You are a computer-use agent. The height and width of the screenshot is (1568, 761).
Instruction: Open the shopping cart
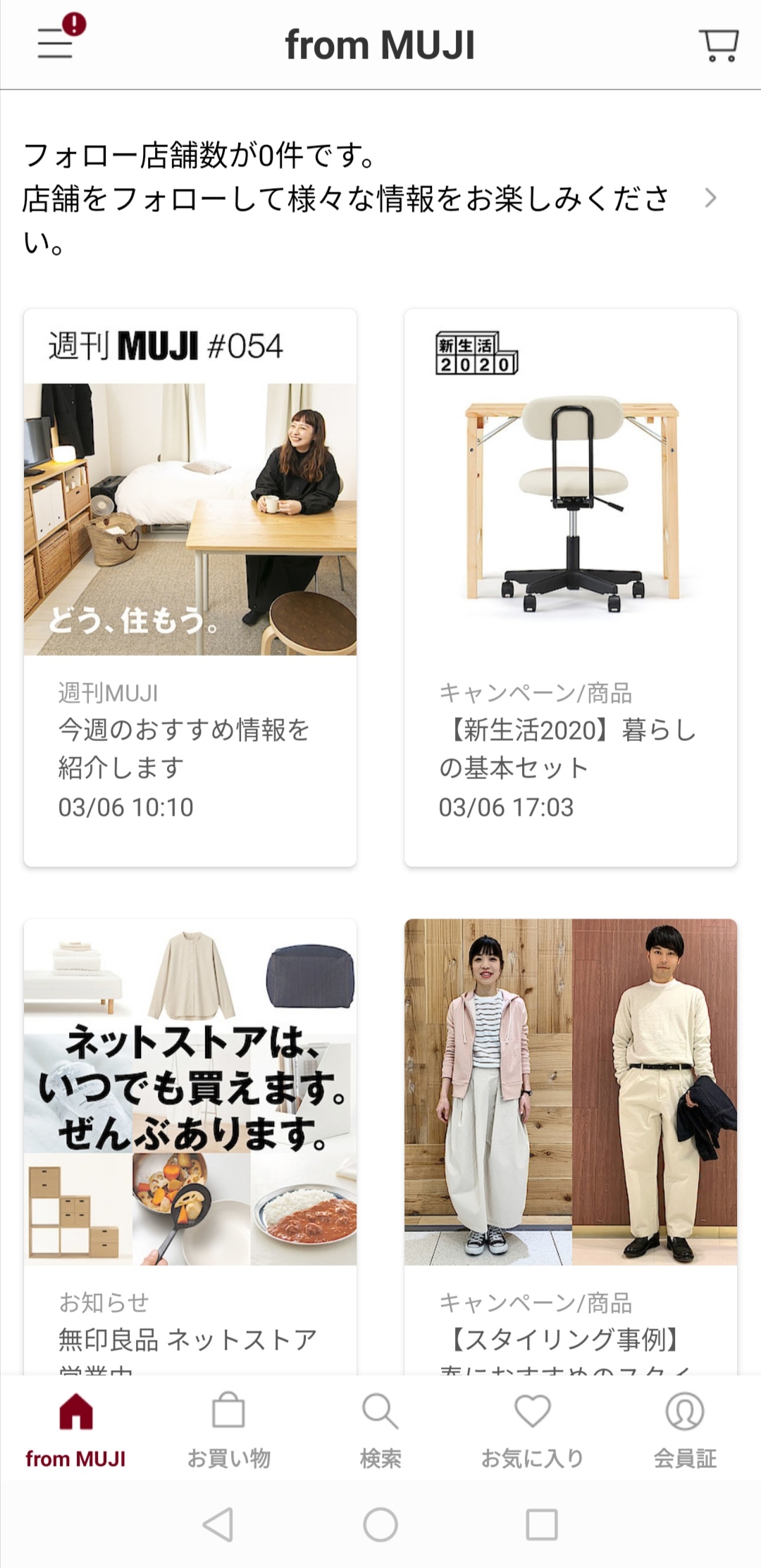click(719, 45)
